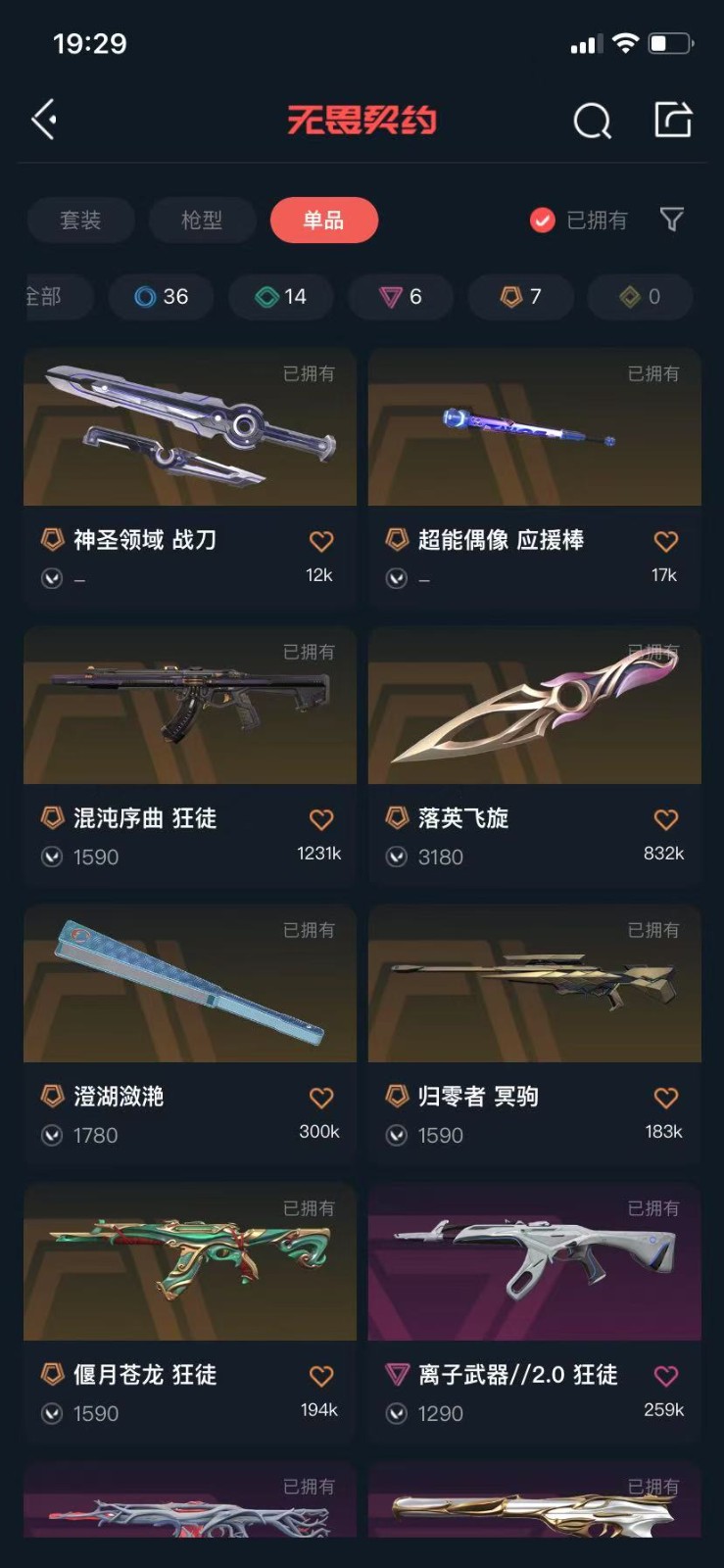Go back with the top-left arrow
The width and height of the screenshot is (724, 1568).
pos(44,121)
